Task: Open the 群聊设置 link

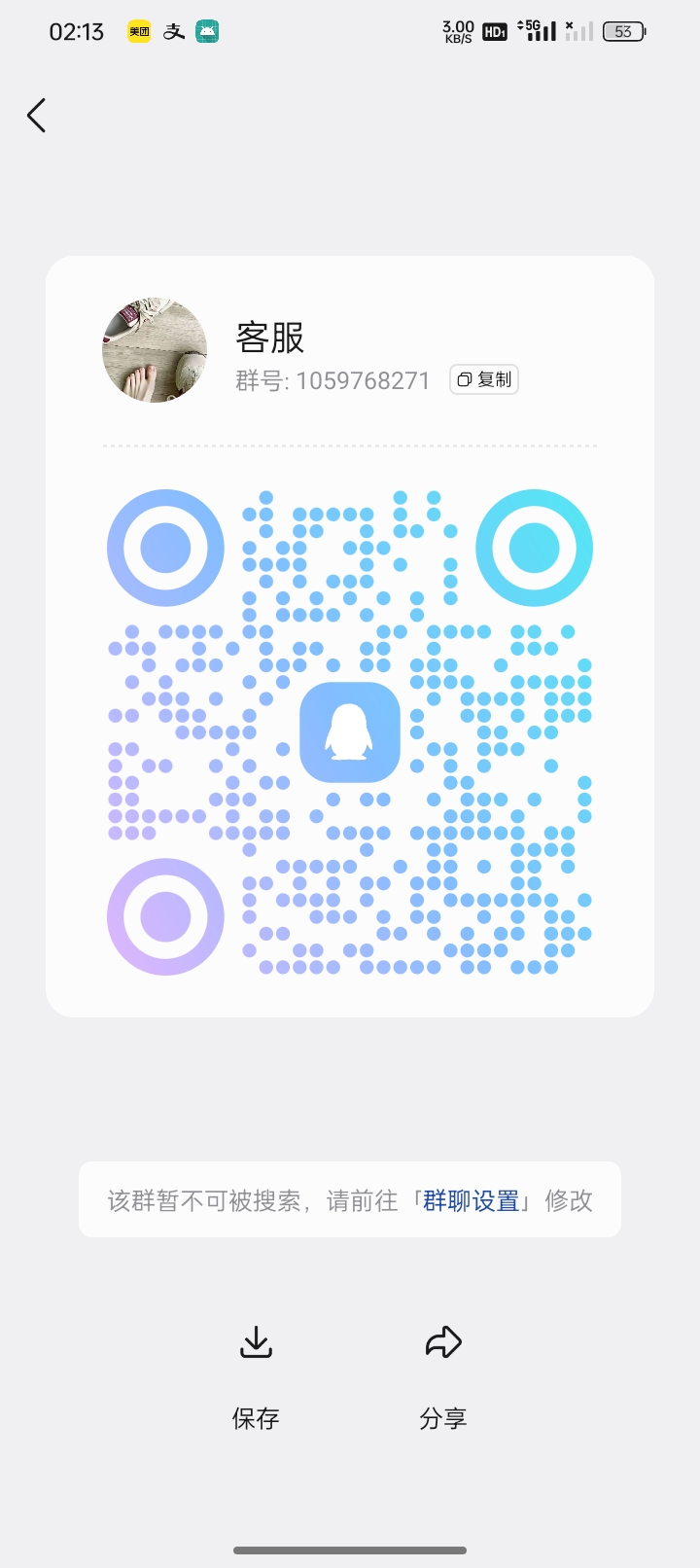Action: click(472, 1201)
